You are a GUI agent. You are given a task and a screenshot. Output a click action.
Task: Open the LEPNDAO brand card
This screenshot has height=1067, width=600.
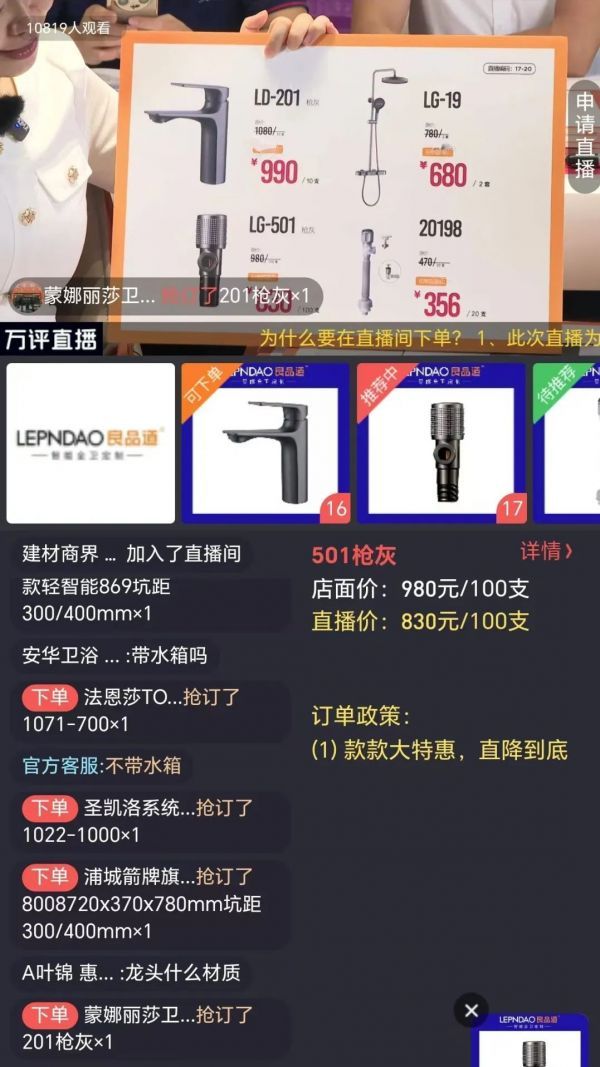pos(91,443)
